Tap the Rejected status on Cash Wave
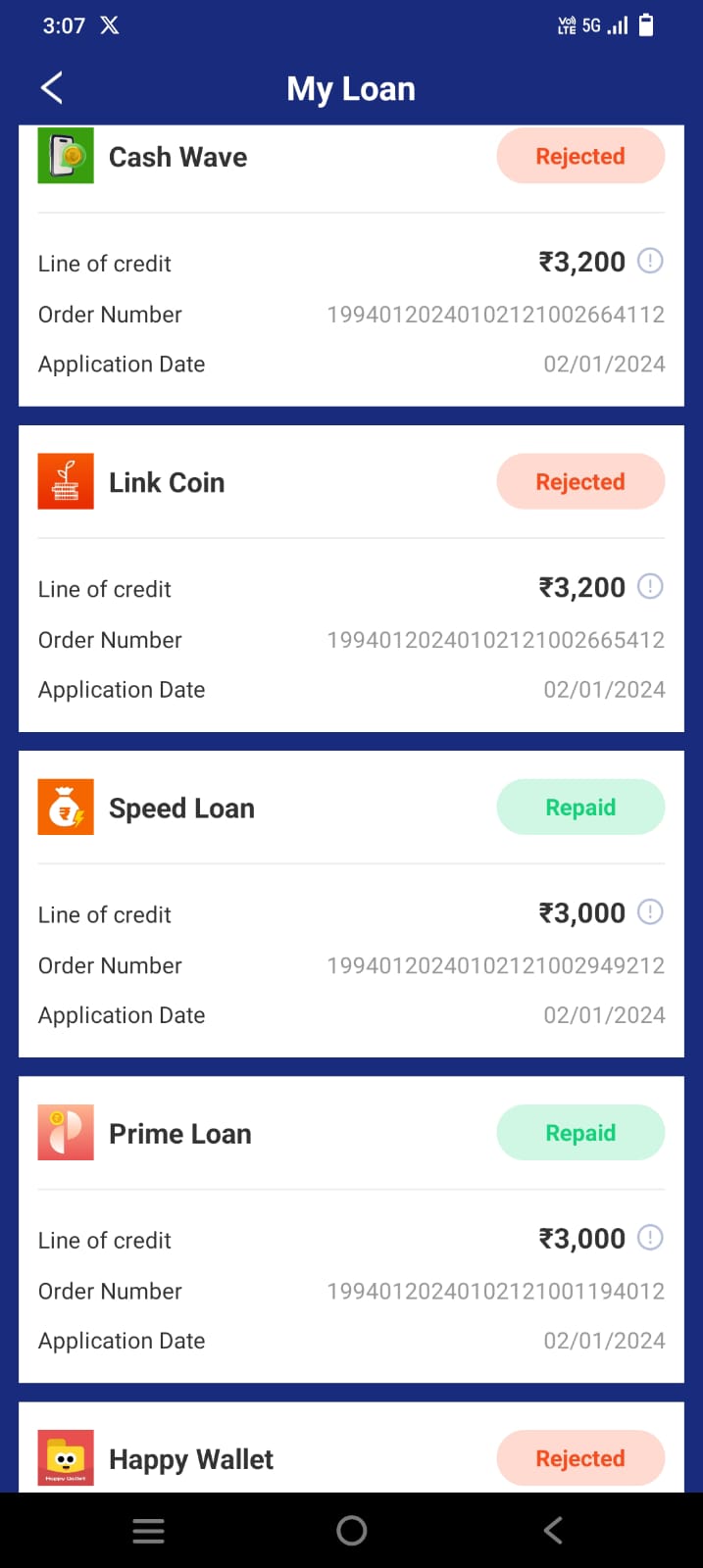Viewport: 703px width, 1568px height. [580, 157]
